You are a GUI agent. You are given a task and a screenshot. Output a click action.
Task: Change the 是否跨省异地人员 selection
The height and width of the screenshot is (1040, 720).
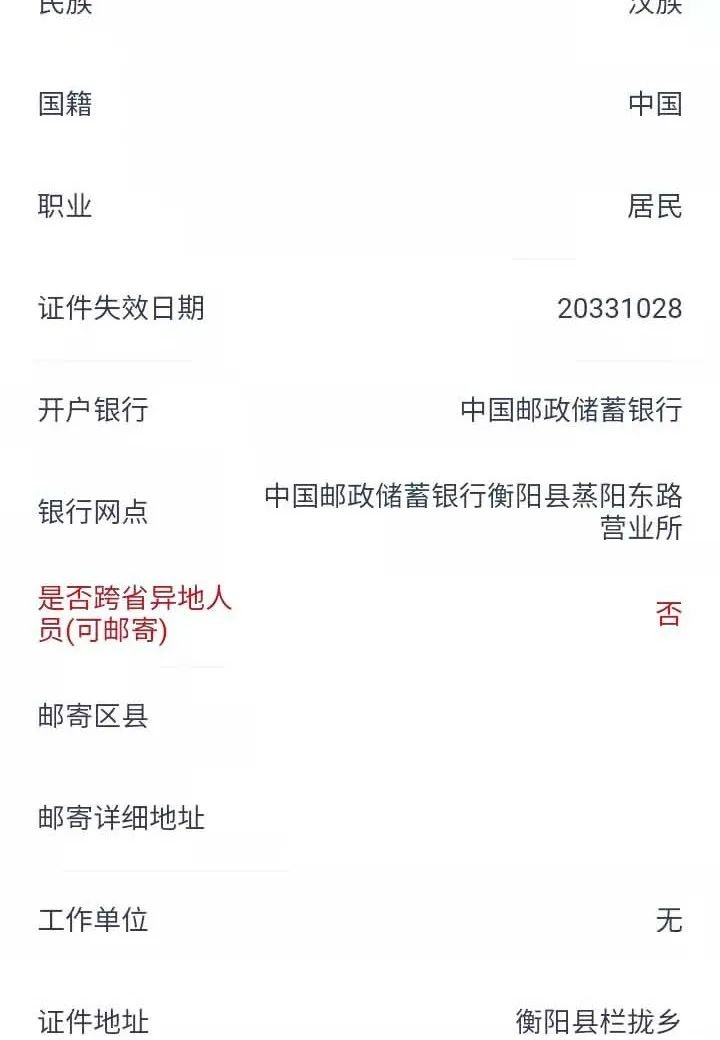point(668,614)
